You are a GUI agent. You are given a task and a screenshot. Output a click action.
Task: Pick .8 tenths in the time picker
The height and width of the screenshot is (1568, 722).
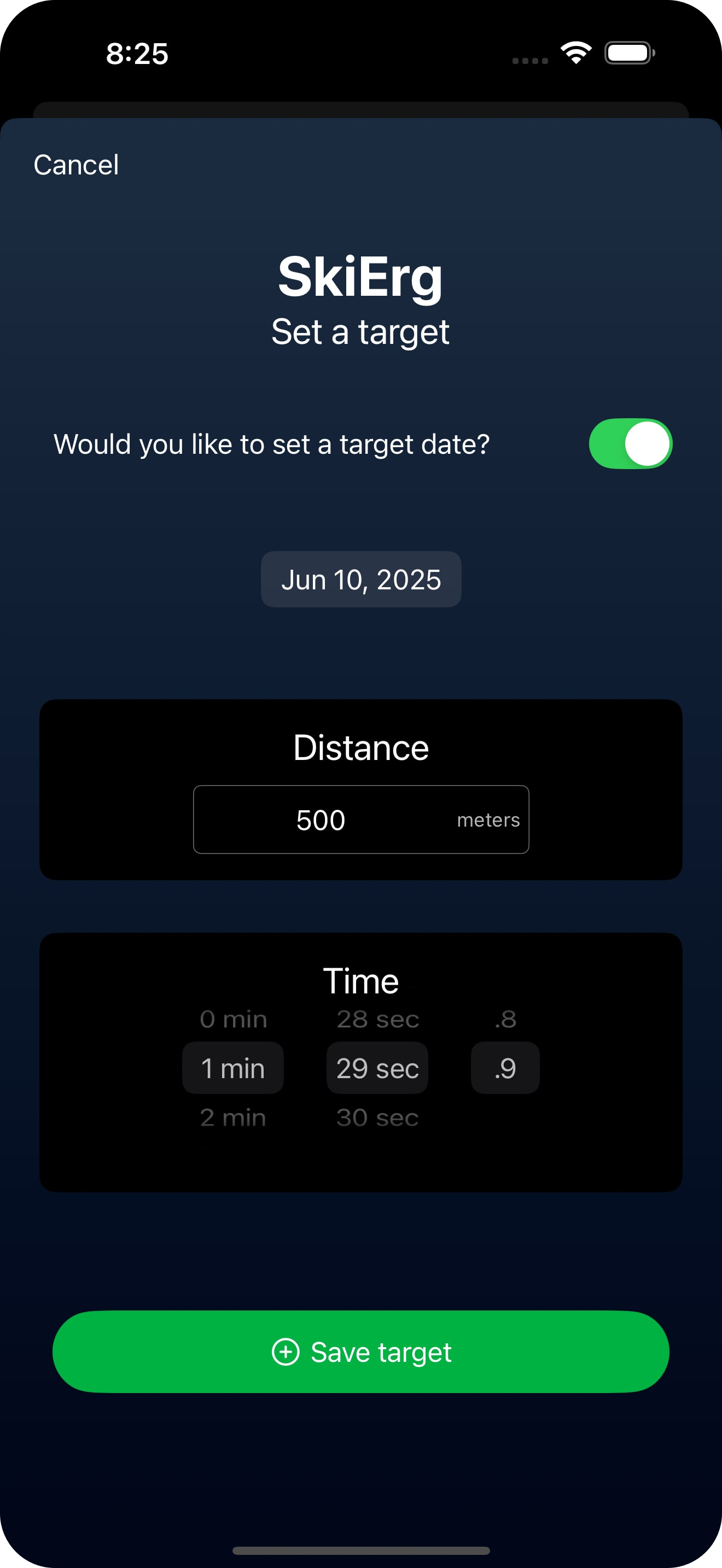[x=505, y=1019]
